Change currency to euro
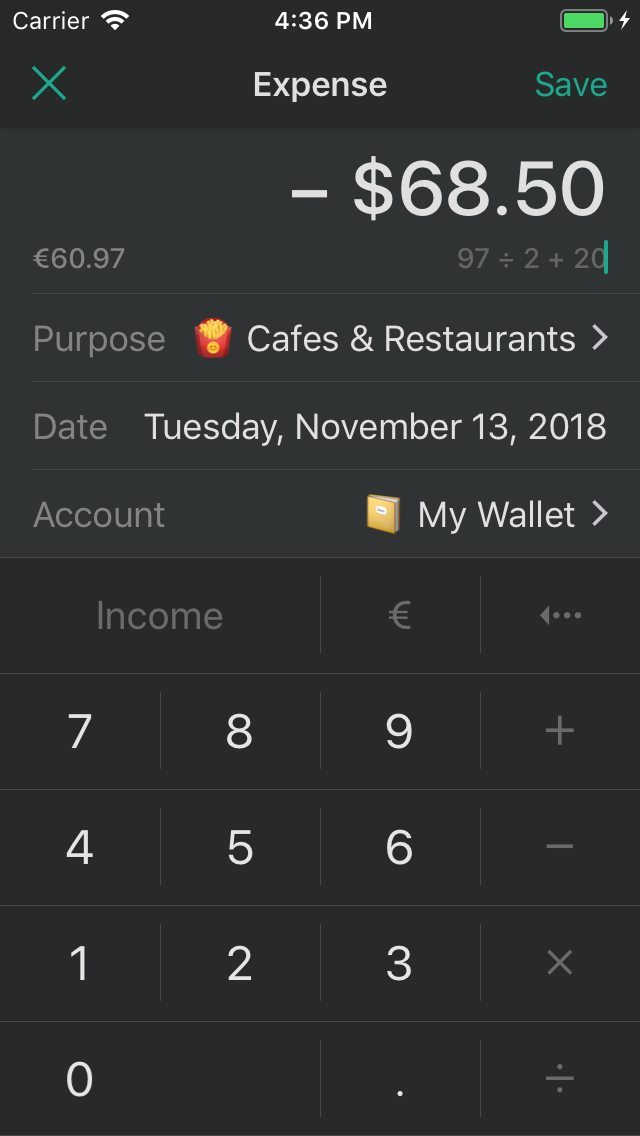640x1136 pixels. [400, 616]
